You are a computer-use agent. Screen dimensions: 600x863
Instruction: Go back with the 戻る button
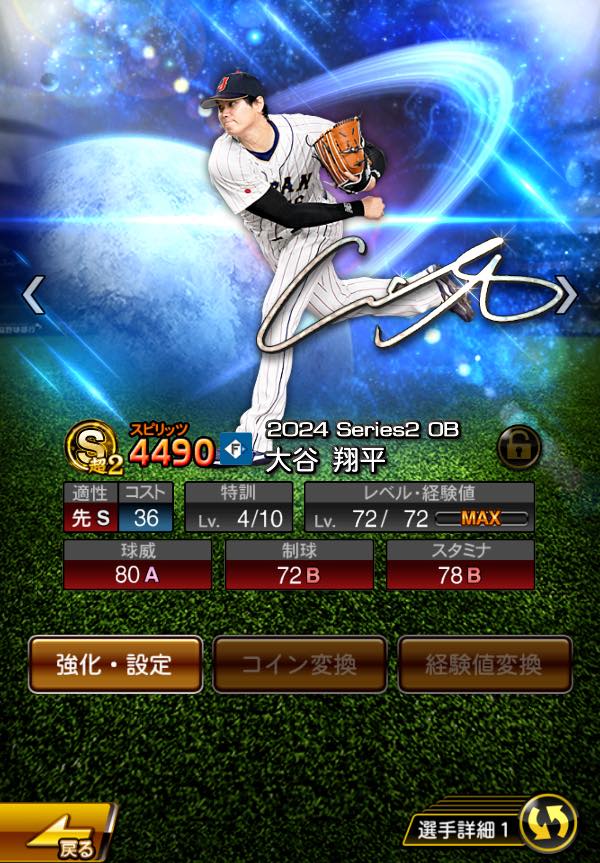(55, 835)
